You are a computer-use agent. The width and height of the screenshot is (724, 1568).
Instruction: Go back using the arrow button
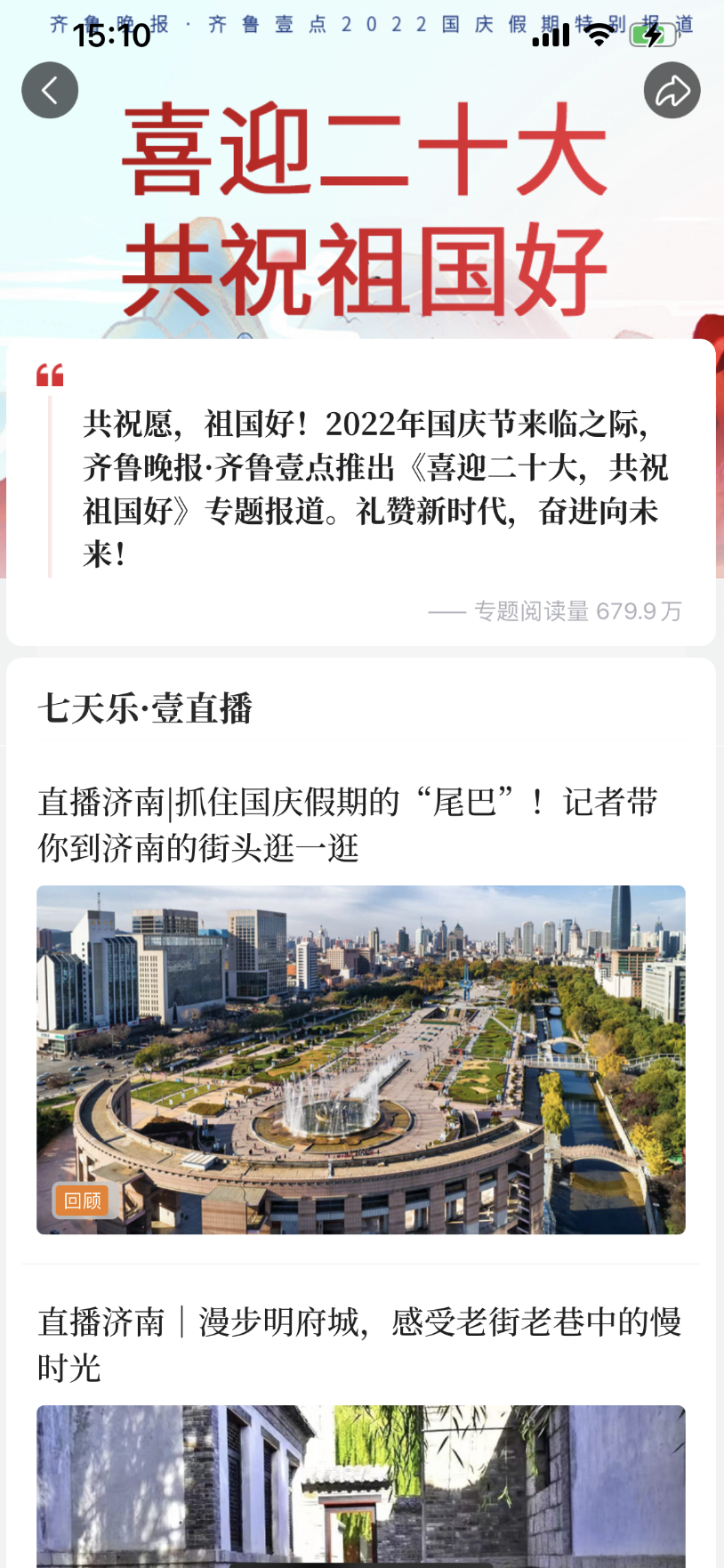50,91
